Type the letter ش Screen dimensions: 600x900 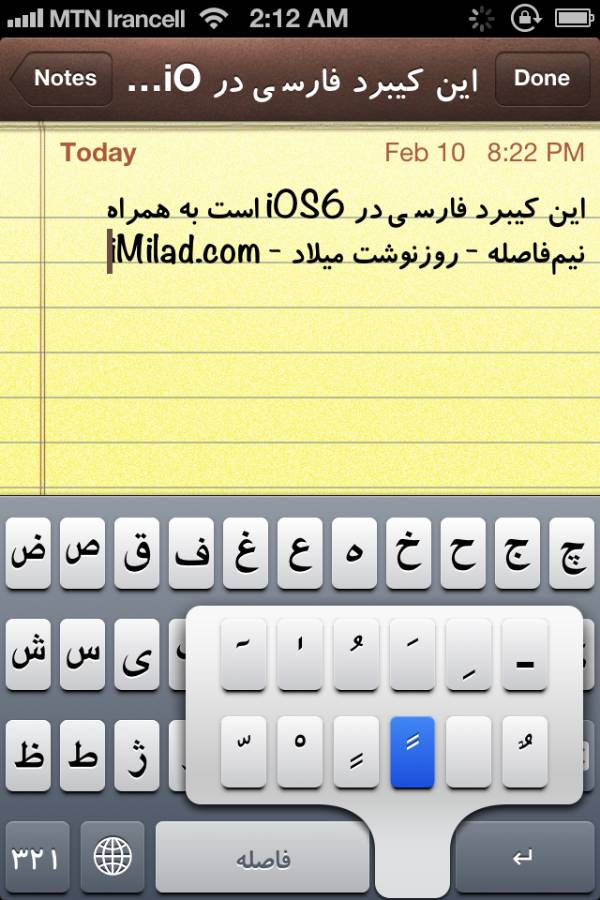pos(30,657)
